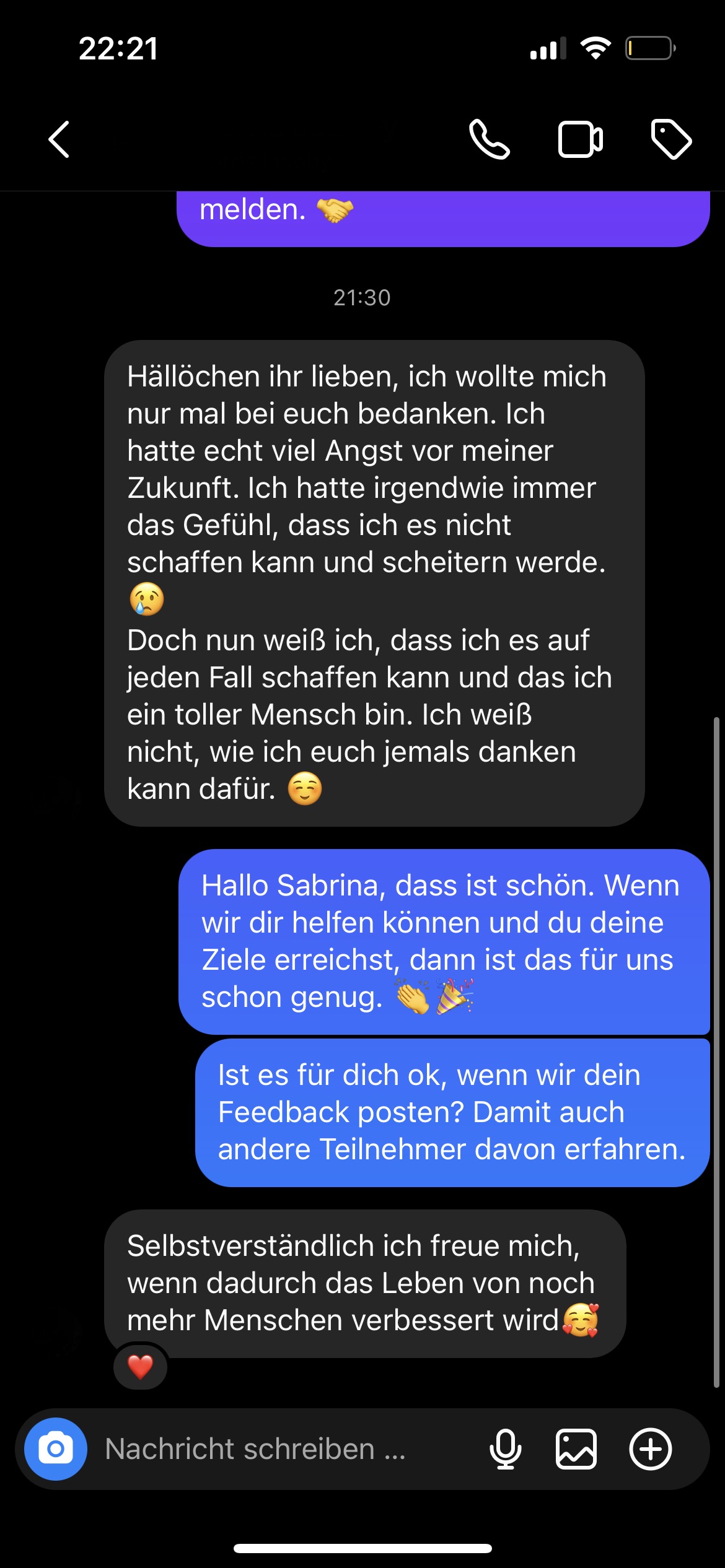725x1568 pixels.
Task: Start a video call
Action: [580, 139]
